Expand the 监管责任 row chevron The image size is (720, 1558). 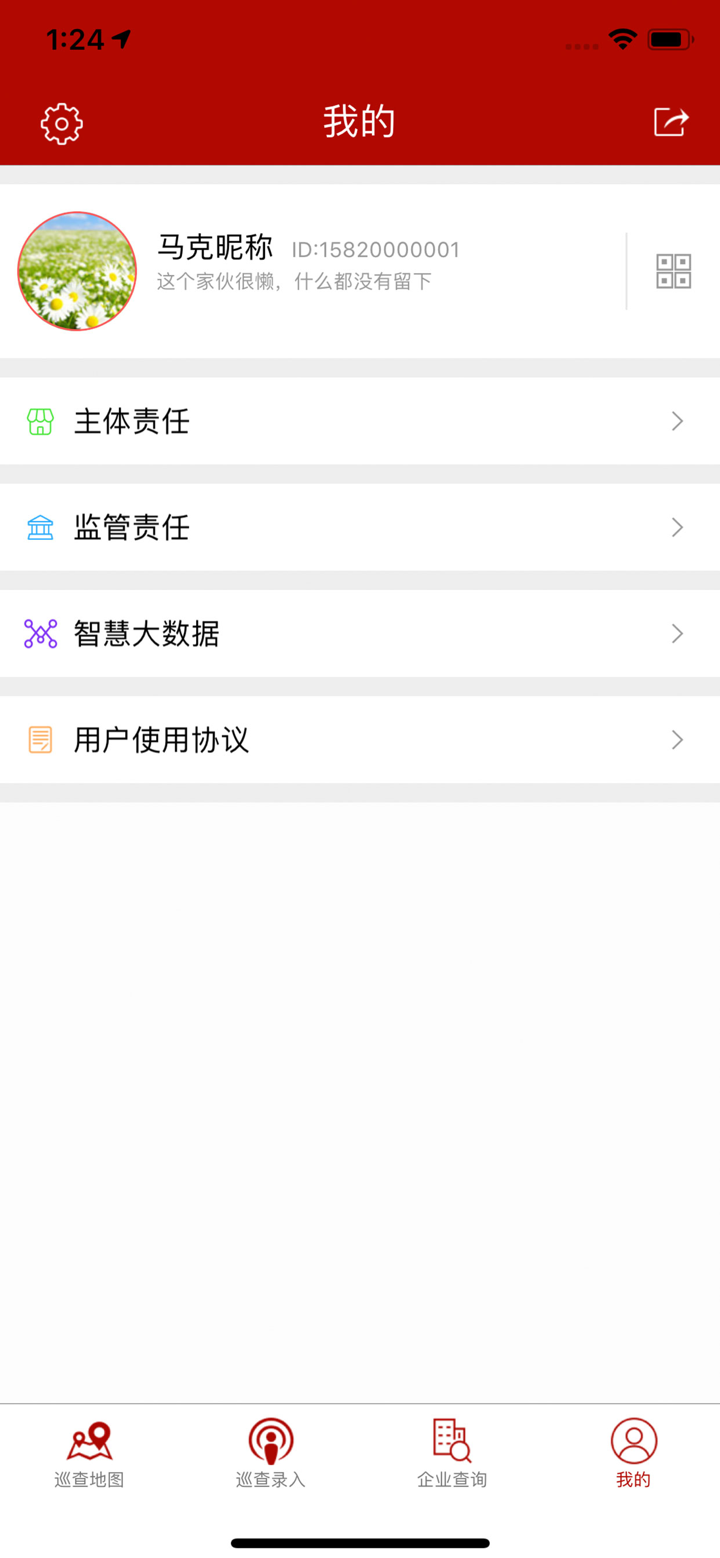(x=677, y=527)
